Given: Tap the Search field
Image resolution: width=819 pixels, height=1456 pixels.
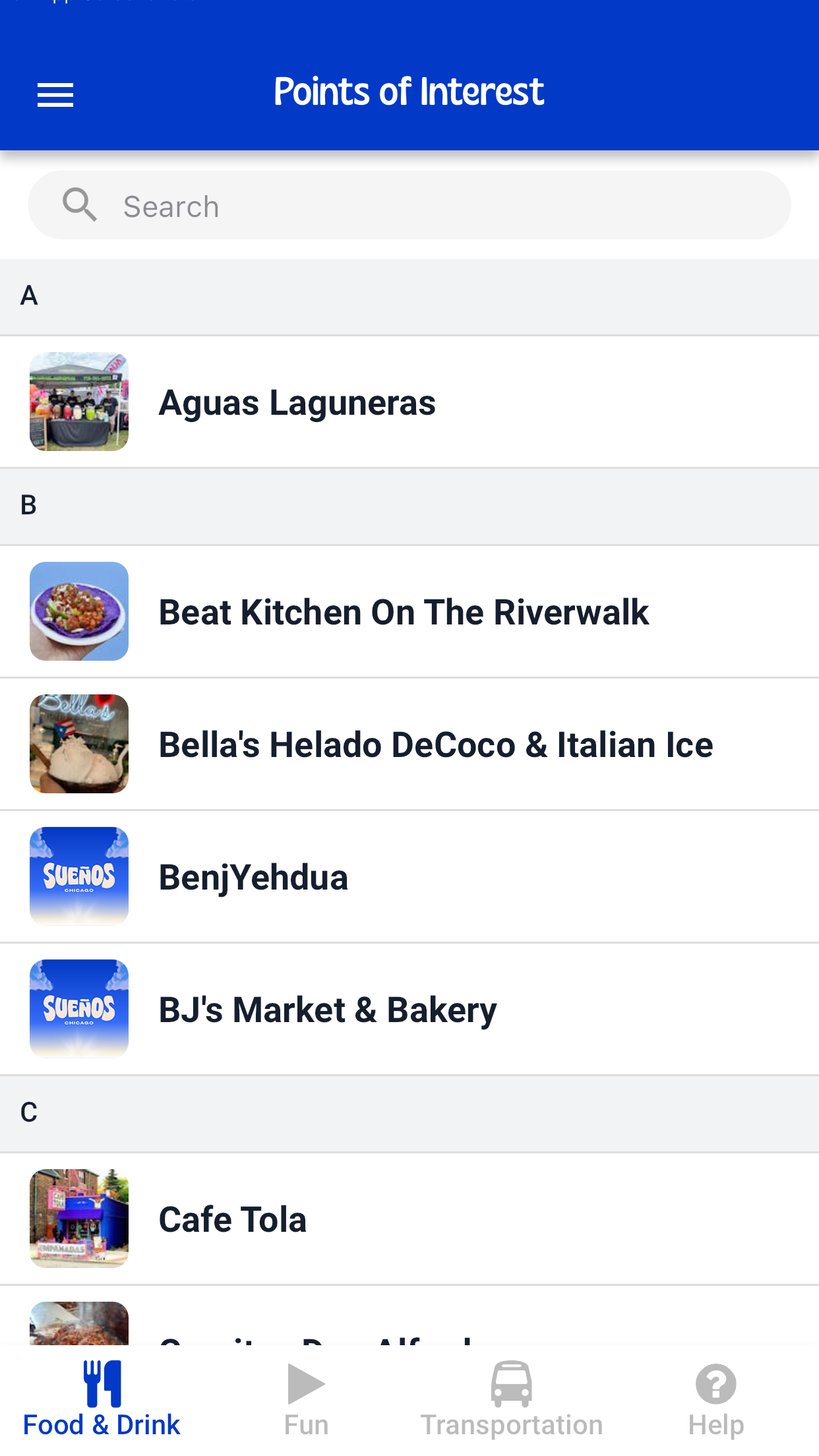Looking at the screenshot, I should tap(409, 205).
